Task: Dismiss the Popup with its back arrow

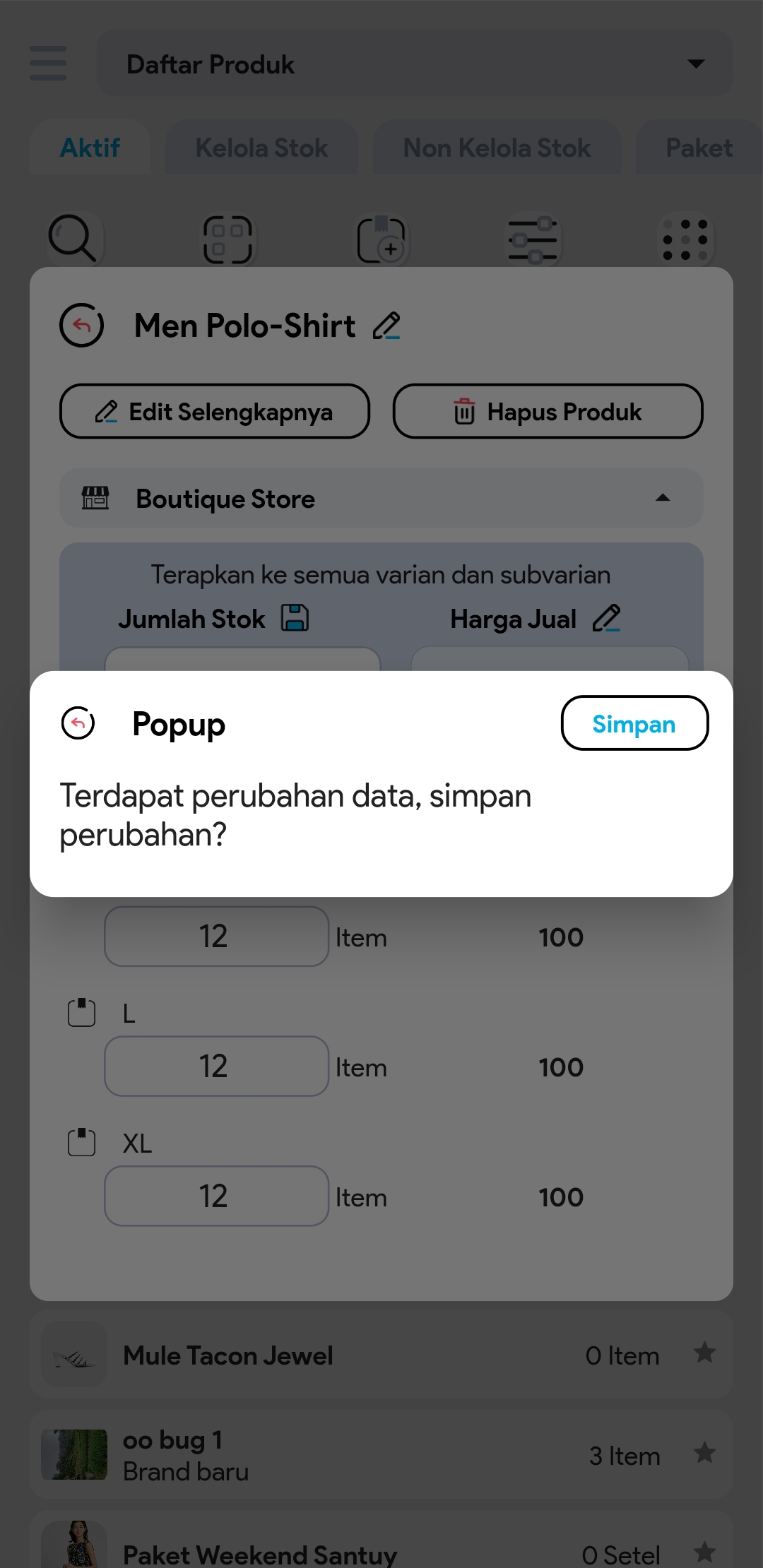Action: point(78,723)
